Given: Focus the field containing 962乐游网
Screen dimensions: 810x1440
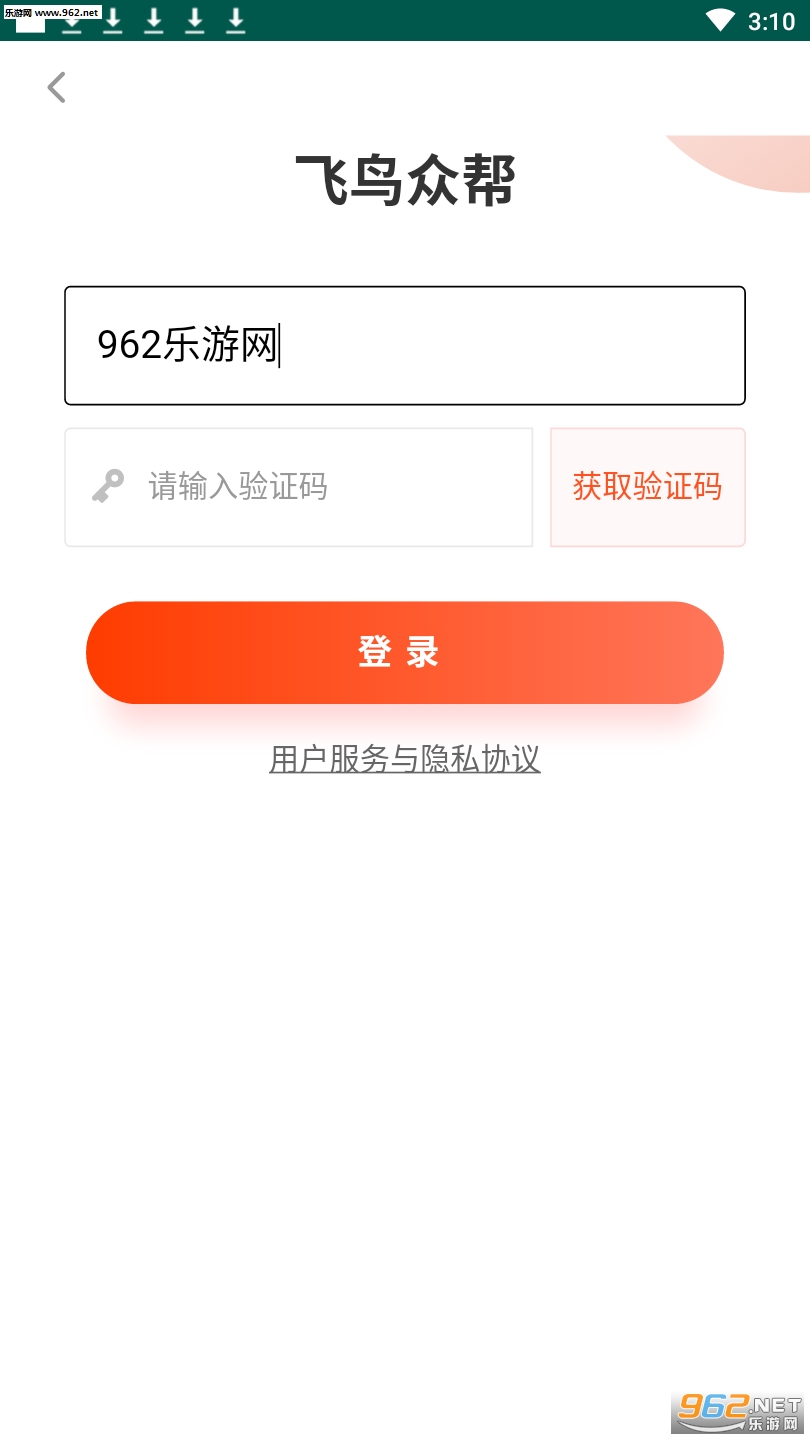Looking at the screenshot, I should click(405, 346).
